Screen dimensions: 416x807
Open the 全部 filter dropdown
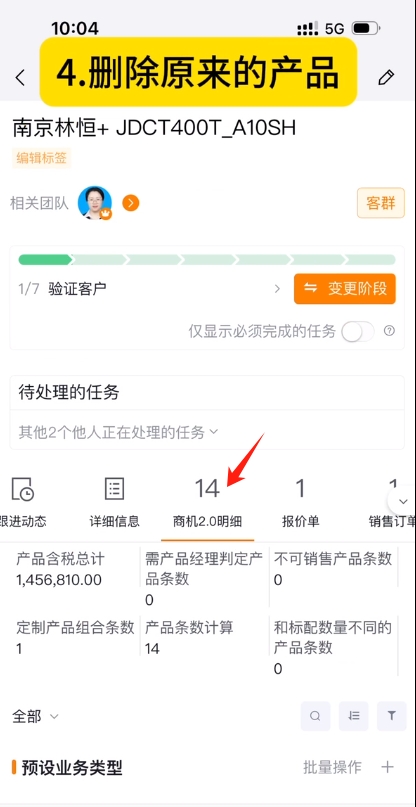click(x=35, y=716)
